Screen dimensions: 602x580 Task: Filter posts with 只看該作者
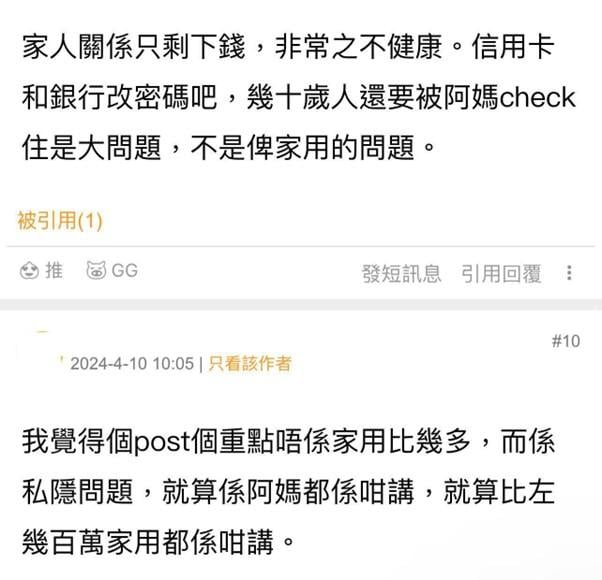(x=250, y=364)
